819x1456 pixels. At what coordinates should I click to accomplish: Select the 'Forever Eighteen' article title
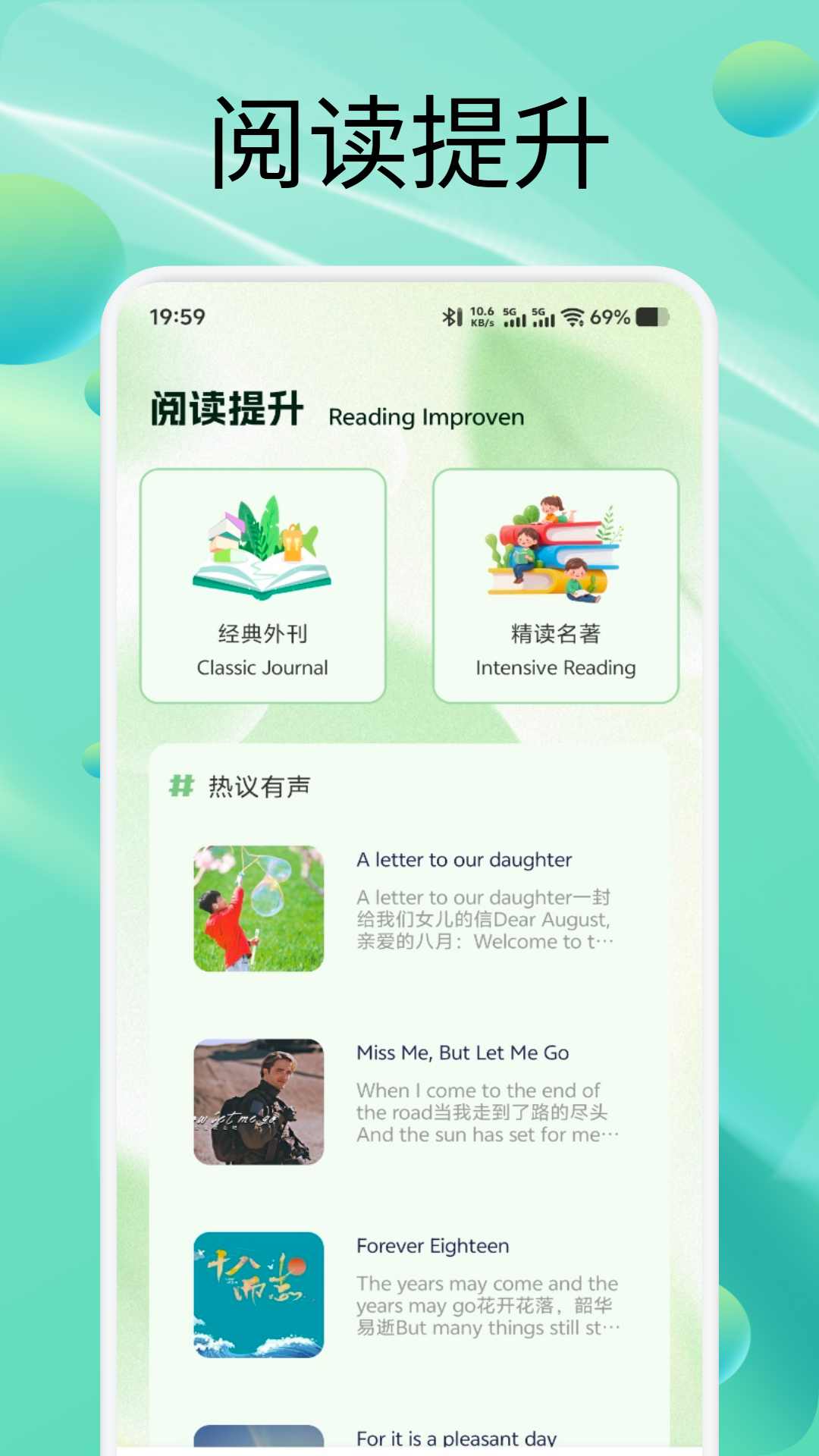(x=432, y=1244)
